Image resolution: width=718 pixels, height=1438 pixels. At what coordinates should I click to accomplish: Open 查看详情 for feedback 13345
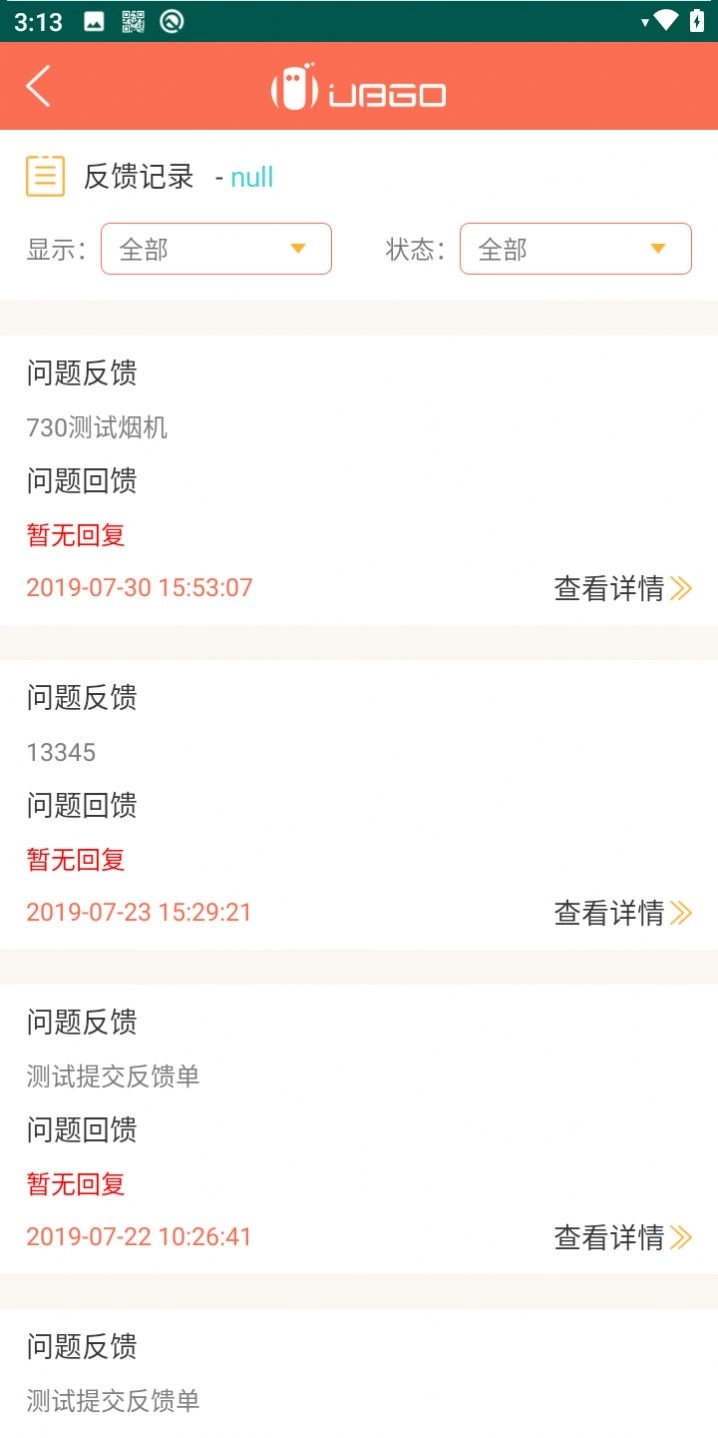(622, 912)
